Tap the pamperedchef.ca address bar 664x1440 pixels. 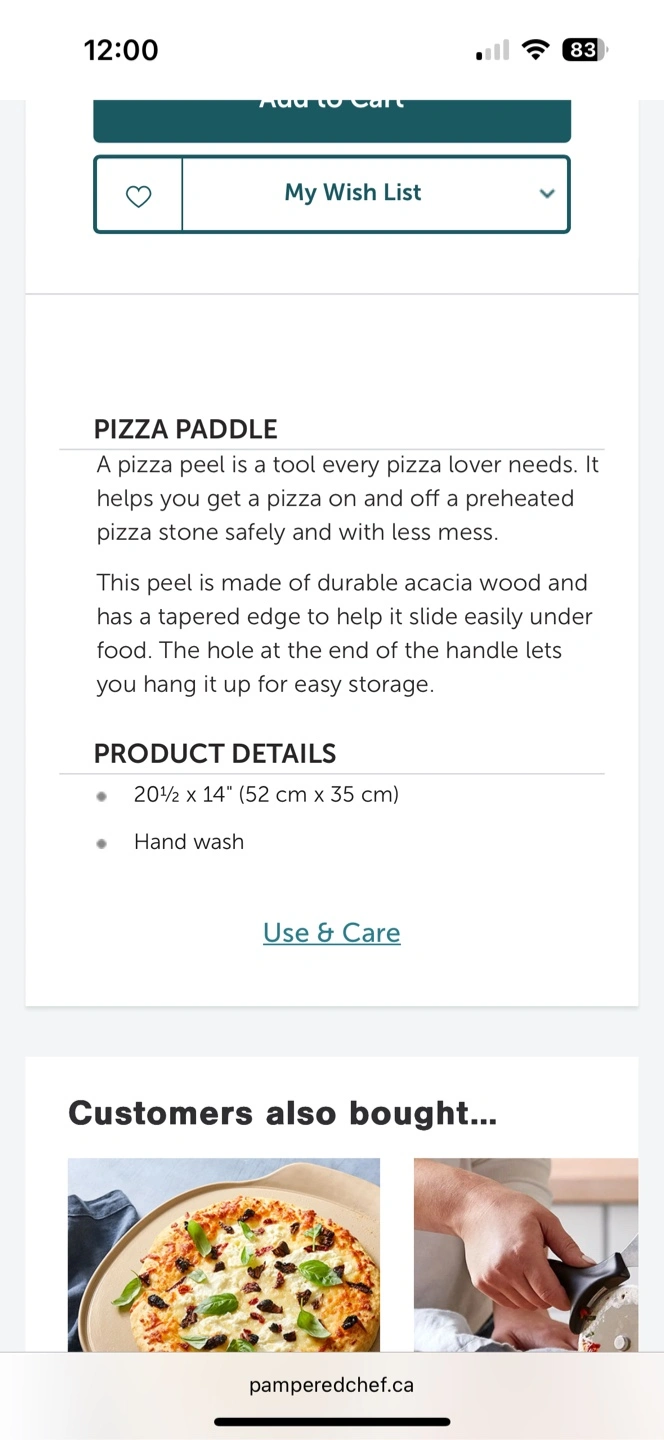coord(332,1385)
